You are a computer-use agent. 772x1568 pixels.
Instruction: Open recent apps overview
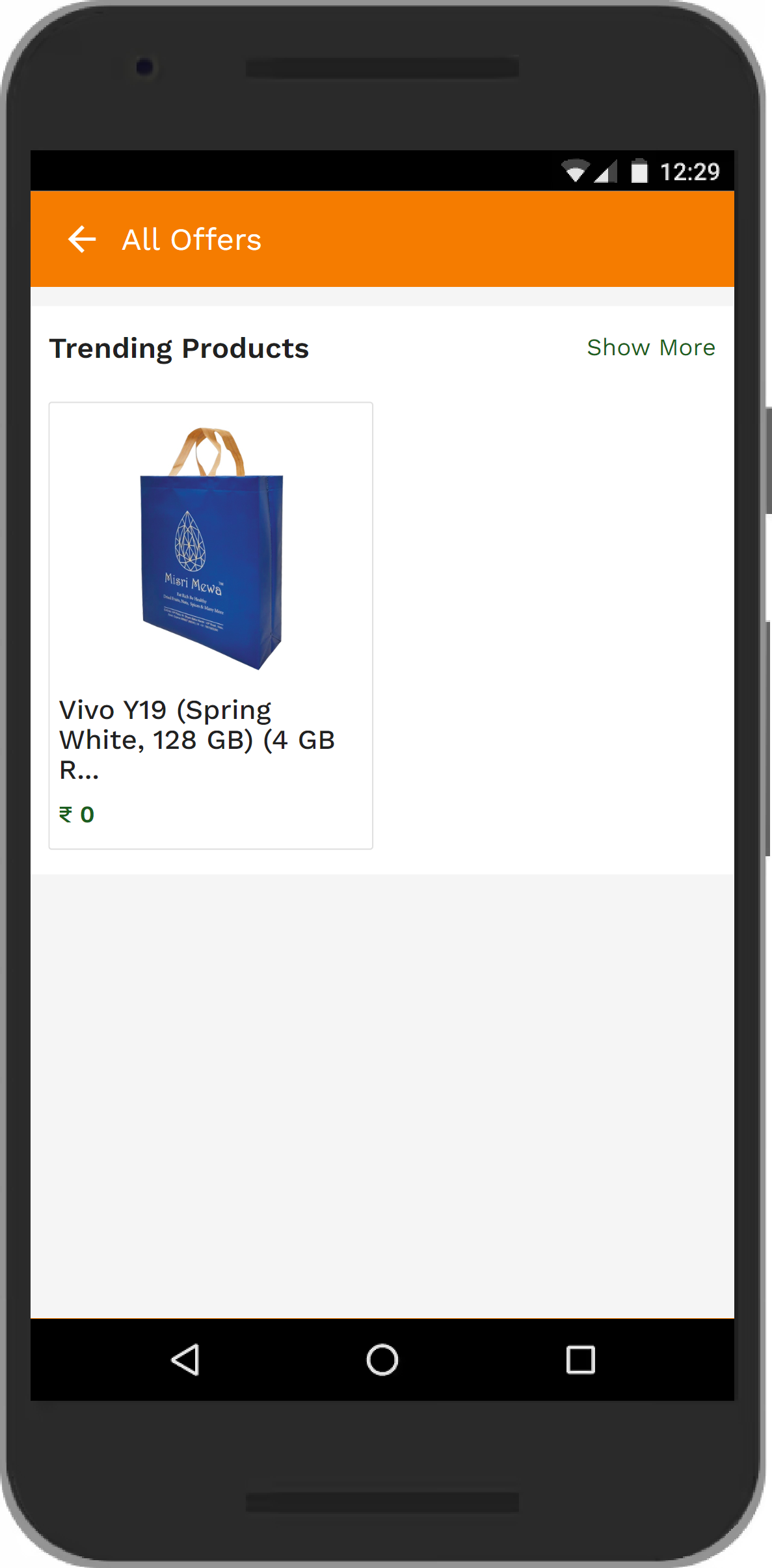tap(580, 1360)
